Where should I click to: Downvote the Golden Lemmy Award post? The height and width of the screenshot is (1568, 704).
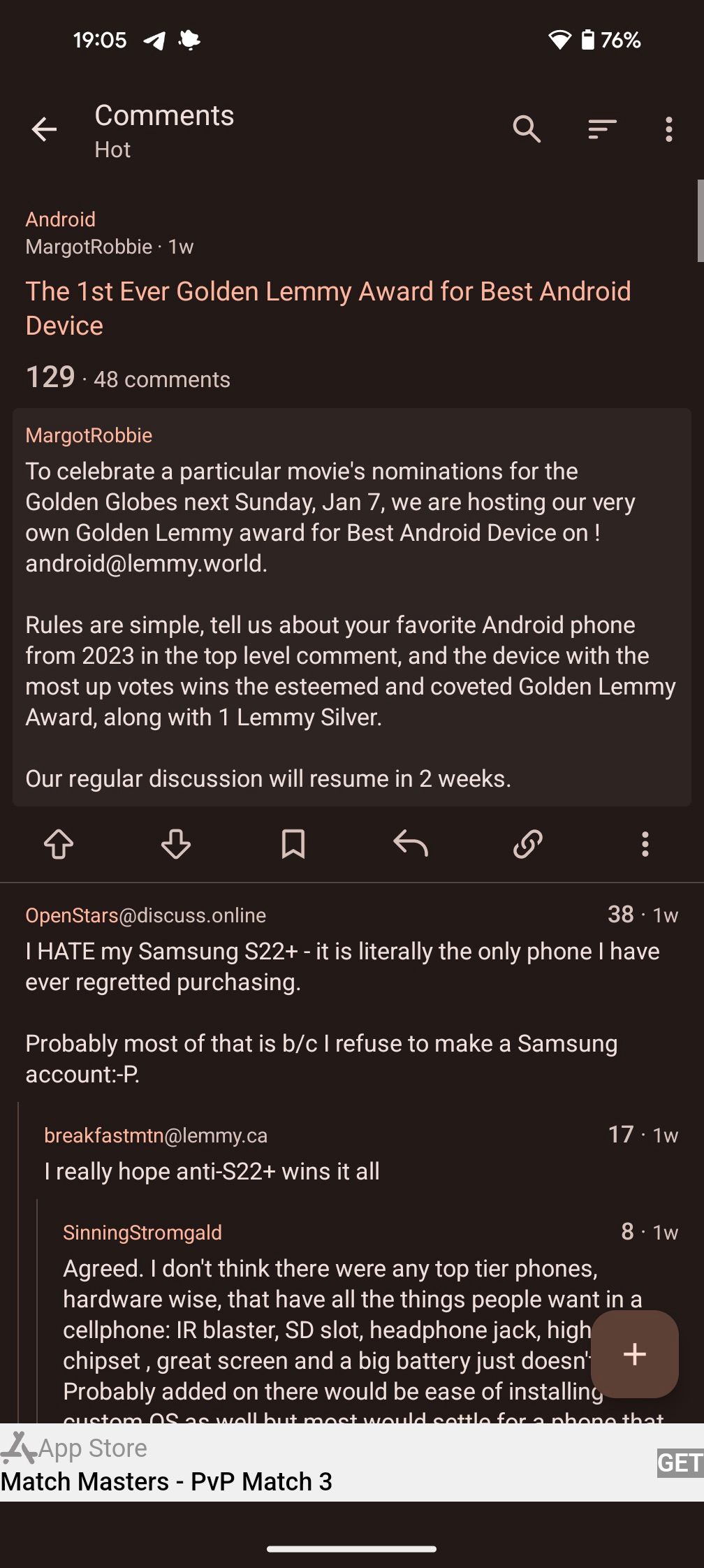(x=175, y=844)
